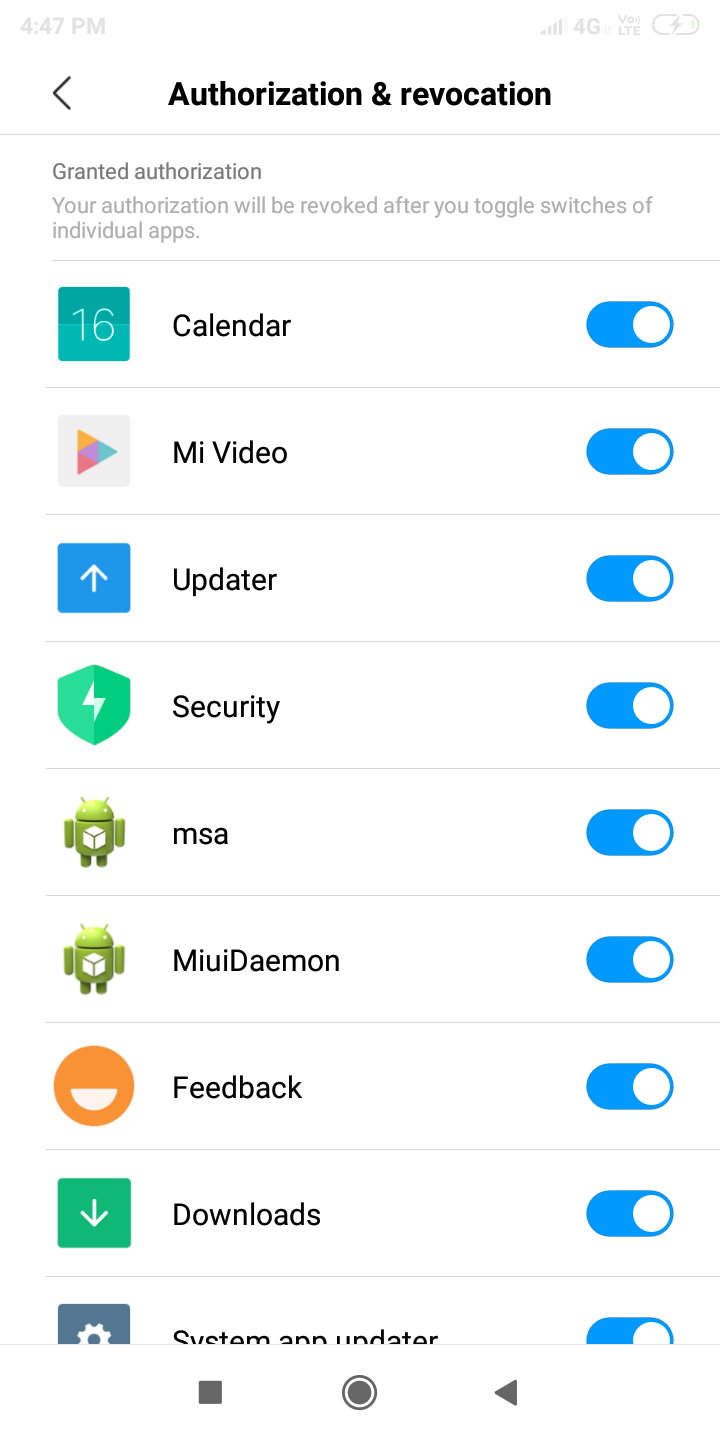
Task: Switch off authorization for msa
Action: tap(629, 834)
